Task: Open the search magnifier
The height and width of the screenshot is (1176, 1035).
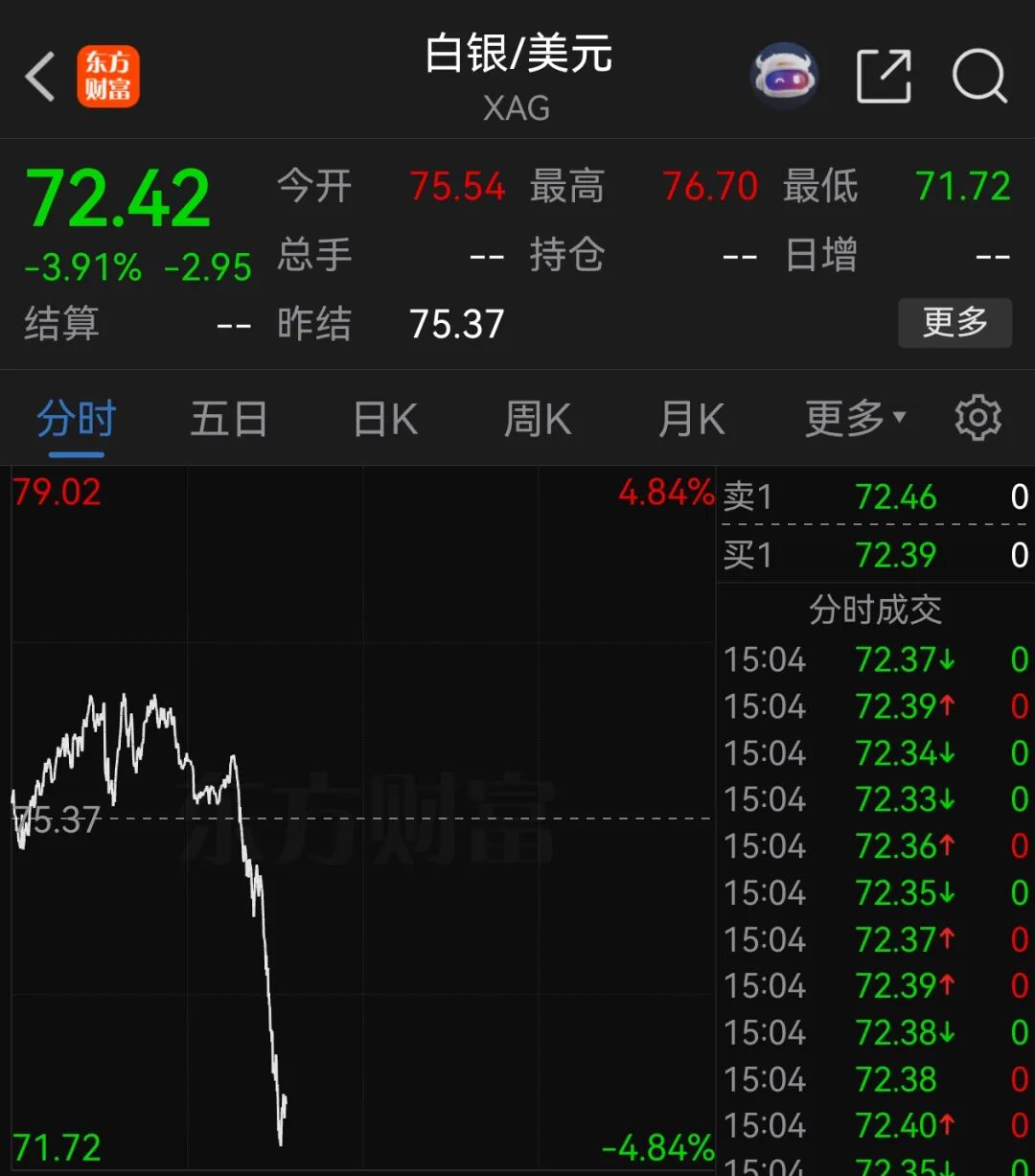Action: point(978,76)
